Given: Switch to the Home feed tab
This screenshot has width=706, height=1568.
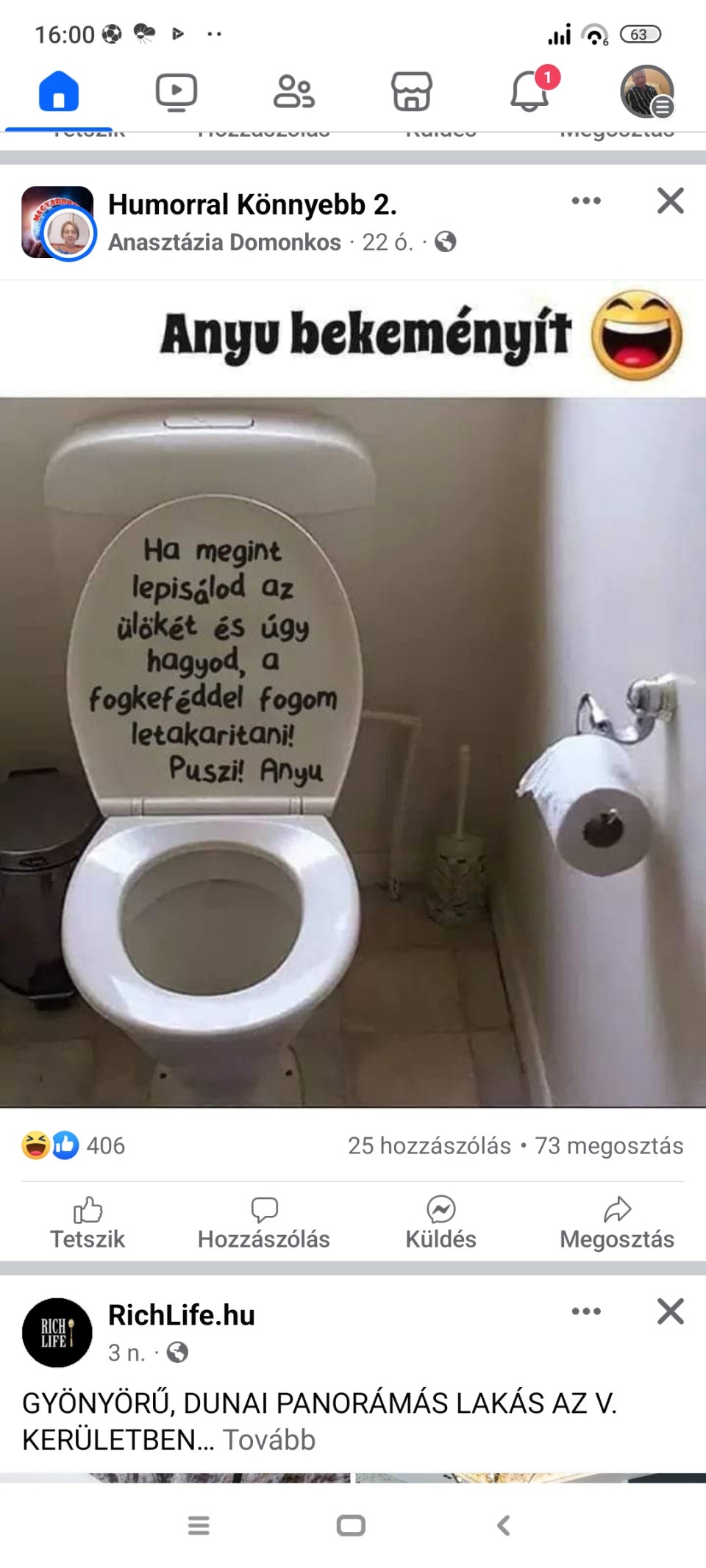Looking at the screenshot, I should coord(59,92).
